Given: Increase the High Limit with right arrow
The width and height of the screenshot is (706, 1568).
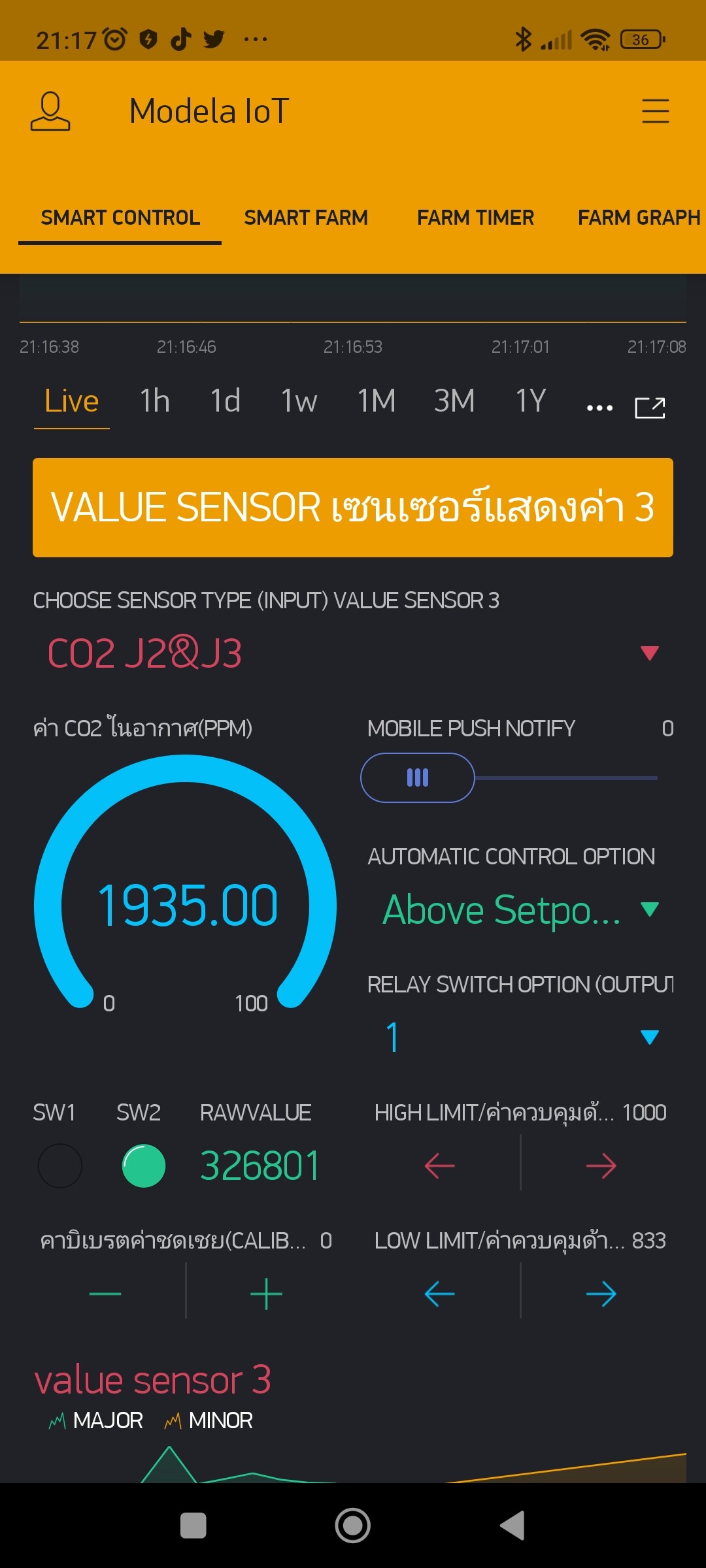Looking at the screenshot, I should click(601, 1166).
